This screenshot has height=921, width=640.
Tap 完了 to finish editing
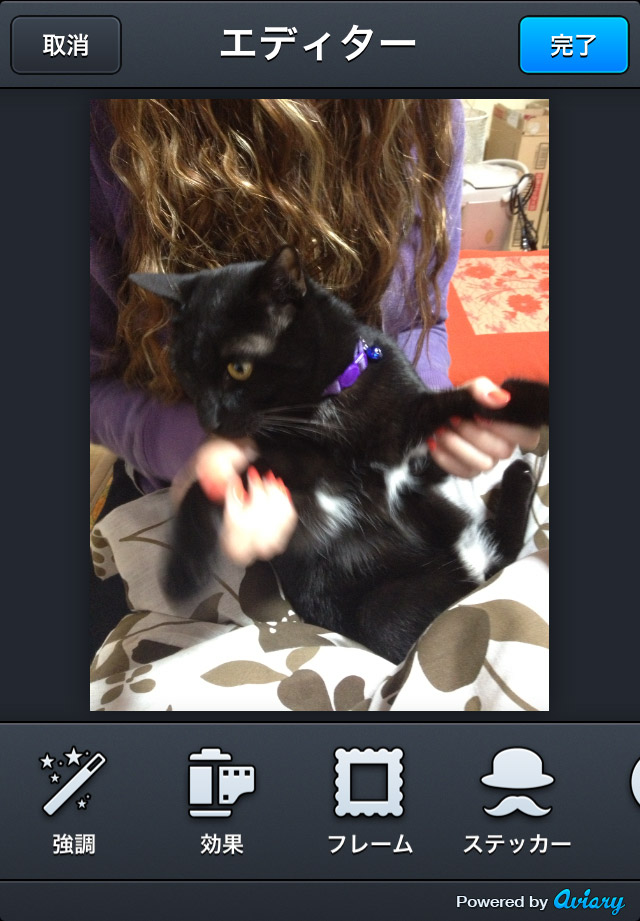point(573,45)
